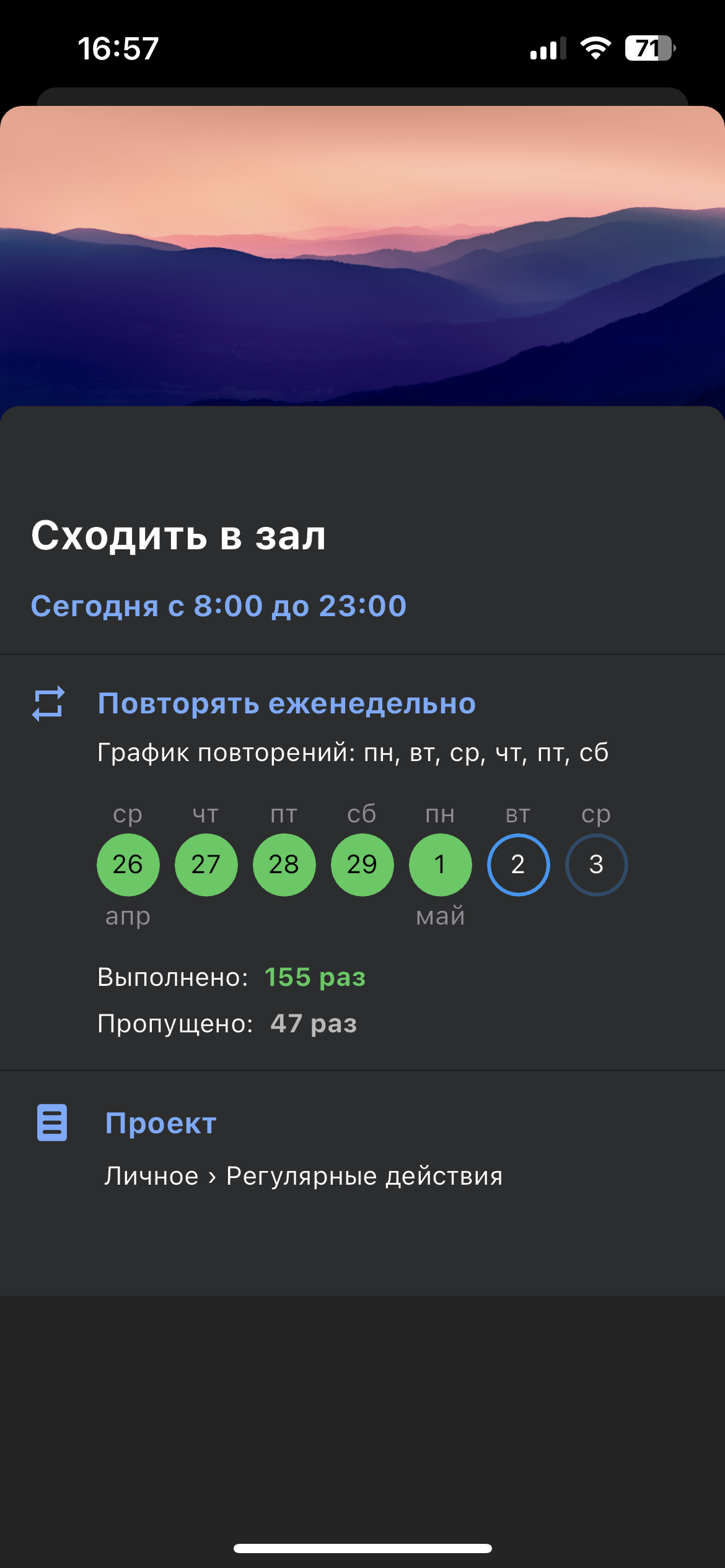
Task: Open the time setting 'Сегодня с 8:00 до 23:00'
Action: [x=219, y=606]
